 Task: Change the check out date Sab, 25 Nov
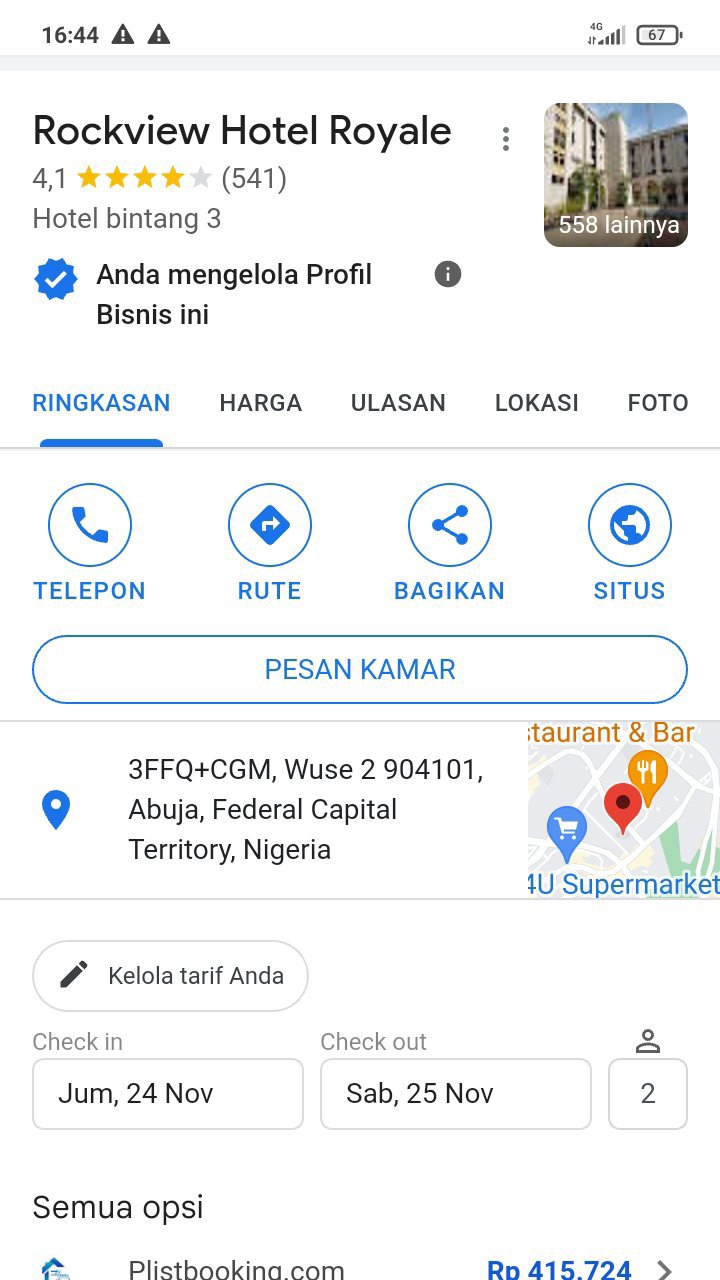pyautogui.click(x=456, y=1094)
